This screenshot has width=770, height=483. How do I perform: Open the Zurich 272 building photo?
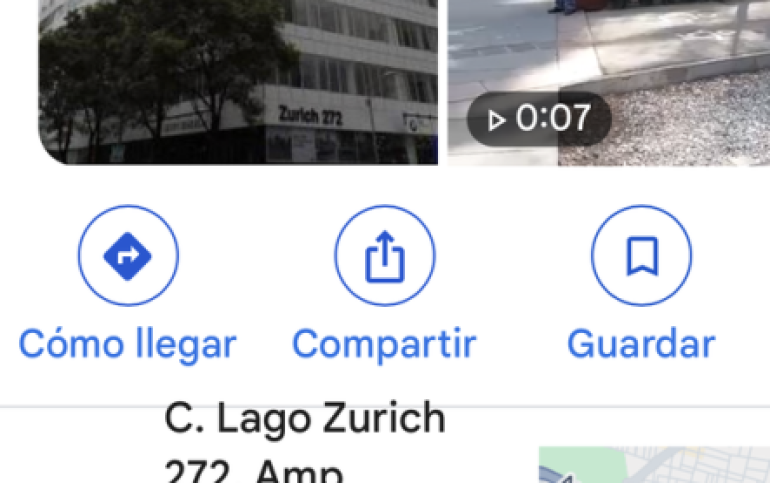click(x=238, y=80)
